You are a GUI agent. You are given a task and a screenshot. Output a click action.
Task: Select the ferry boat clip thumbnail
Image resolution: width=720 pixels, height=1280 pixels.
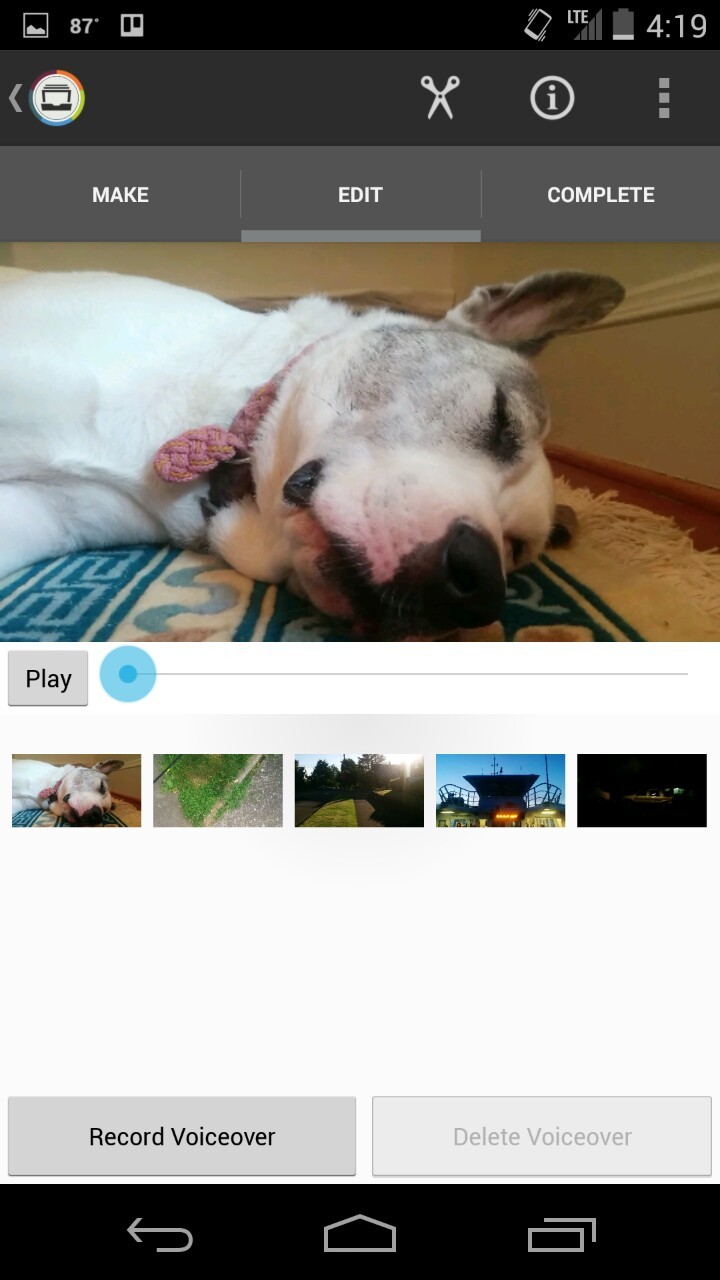tap(500, 790)
